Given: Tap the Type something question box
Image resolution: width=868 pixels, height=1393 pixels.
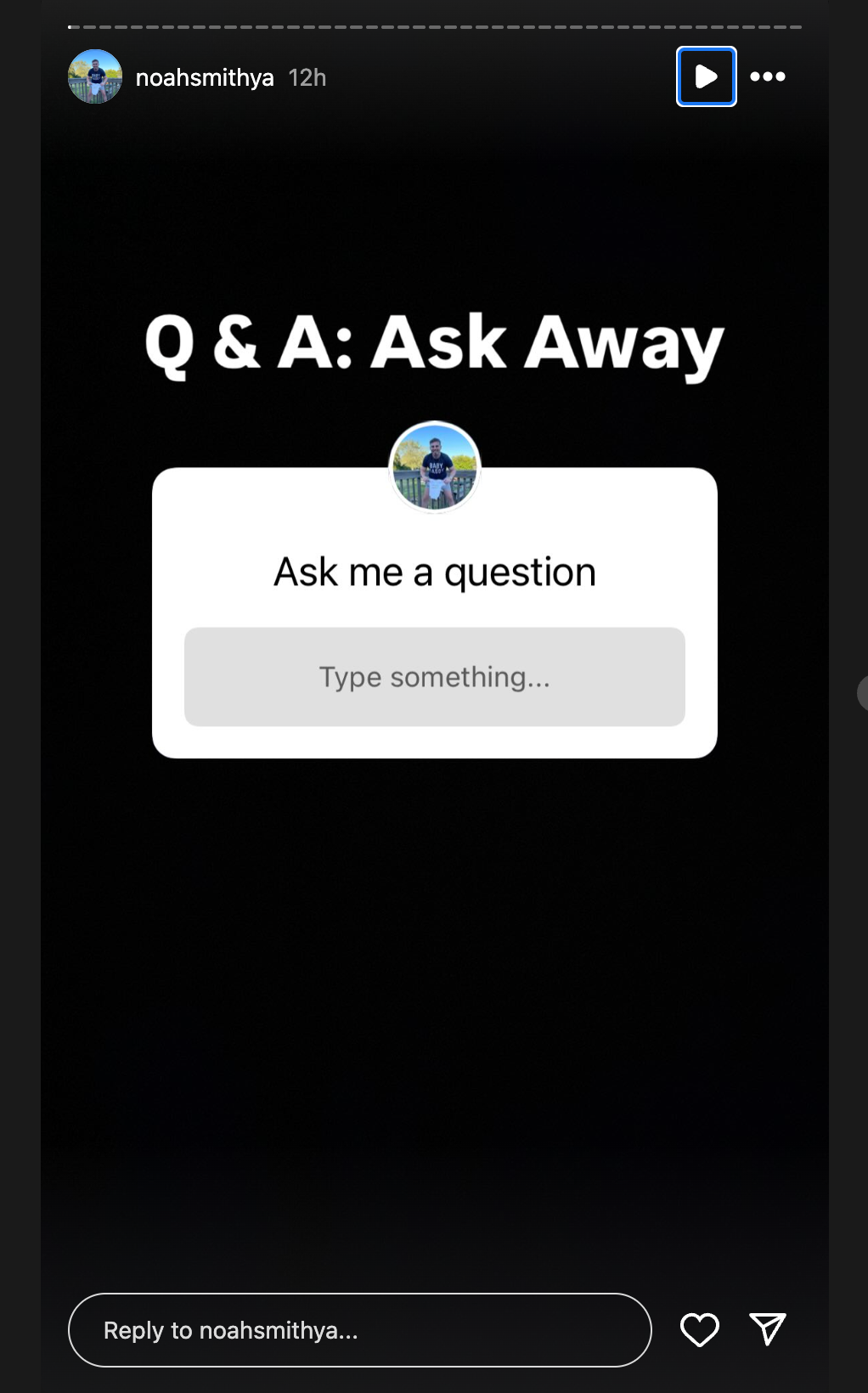Looking at the screenshot, I should point(435,677).
